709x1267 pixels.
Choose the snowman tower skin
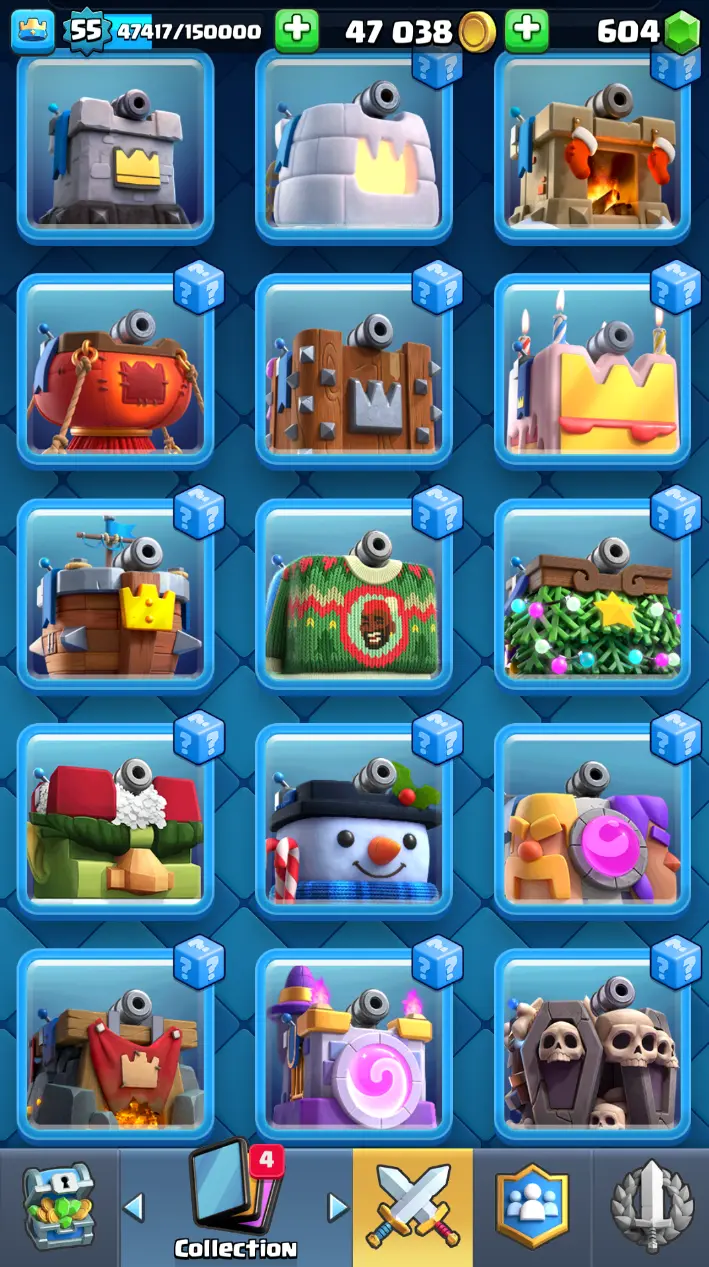(354, 822)
